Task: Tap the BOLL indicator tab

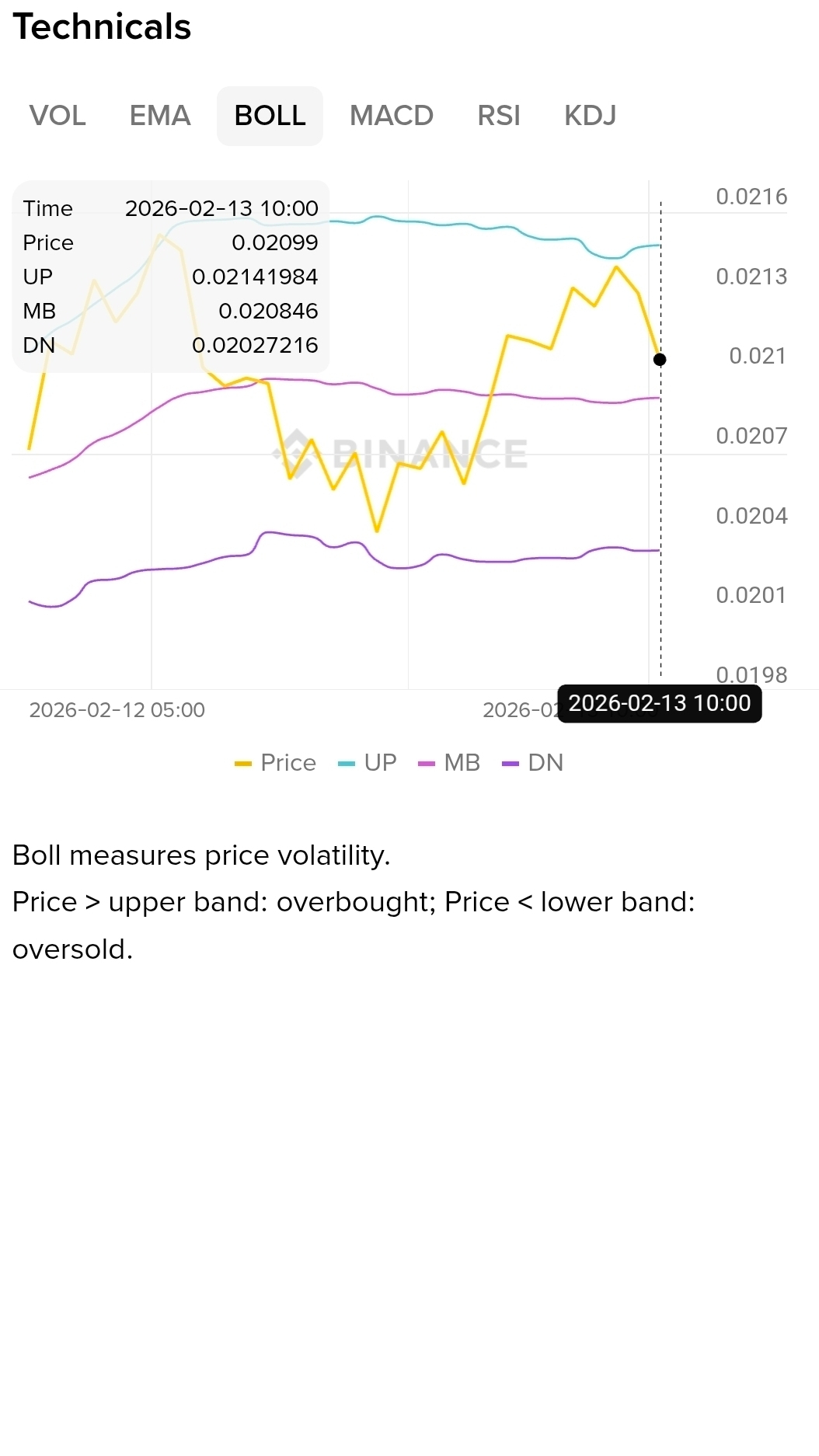Action: (x=270, y=116)
